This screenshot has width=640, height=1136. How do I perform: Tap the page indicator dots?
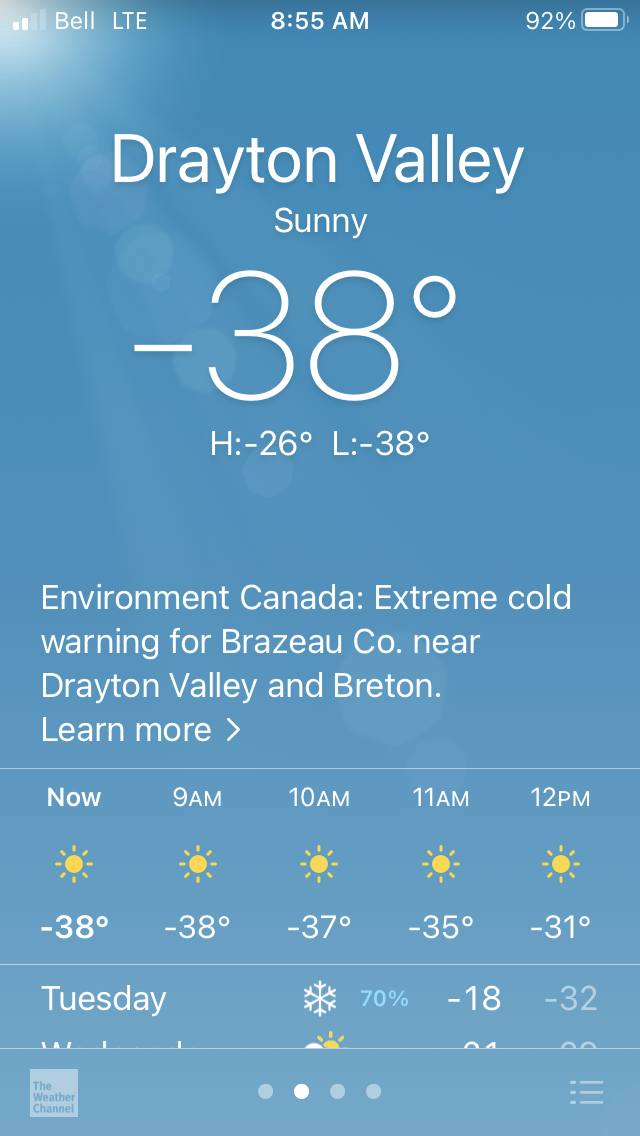pyautogui.click(x=320, y=1091)
